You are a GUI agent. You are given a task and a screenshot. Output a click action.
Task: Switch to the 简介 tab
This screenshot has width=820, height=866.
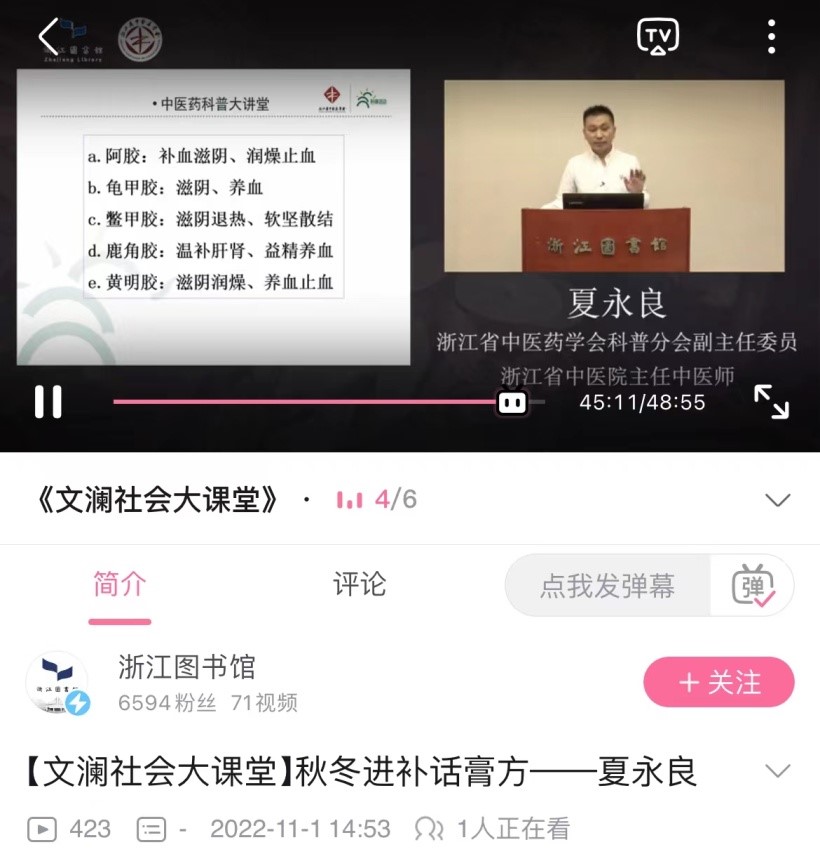[119, 585]
